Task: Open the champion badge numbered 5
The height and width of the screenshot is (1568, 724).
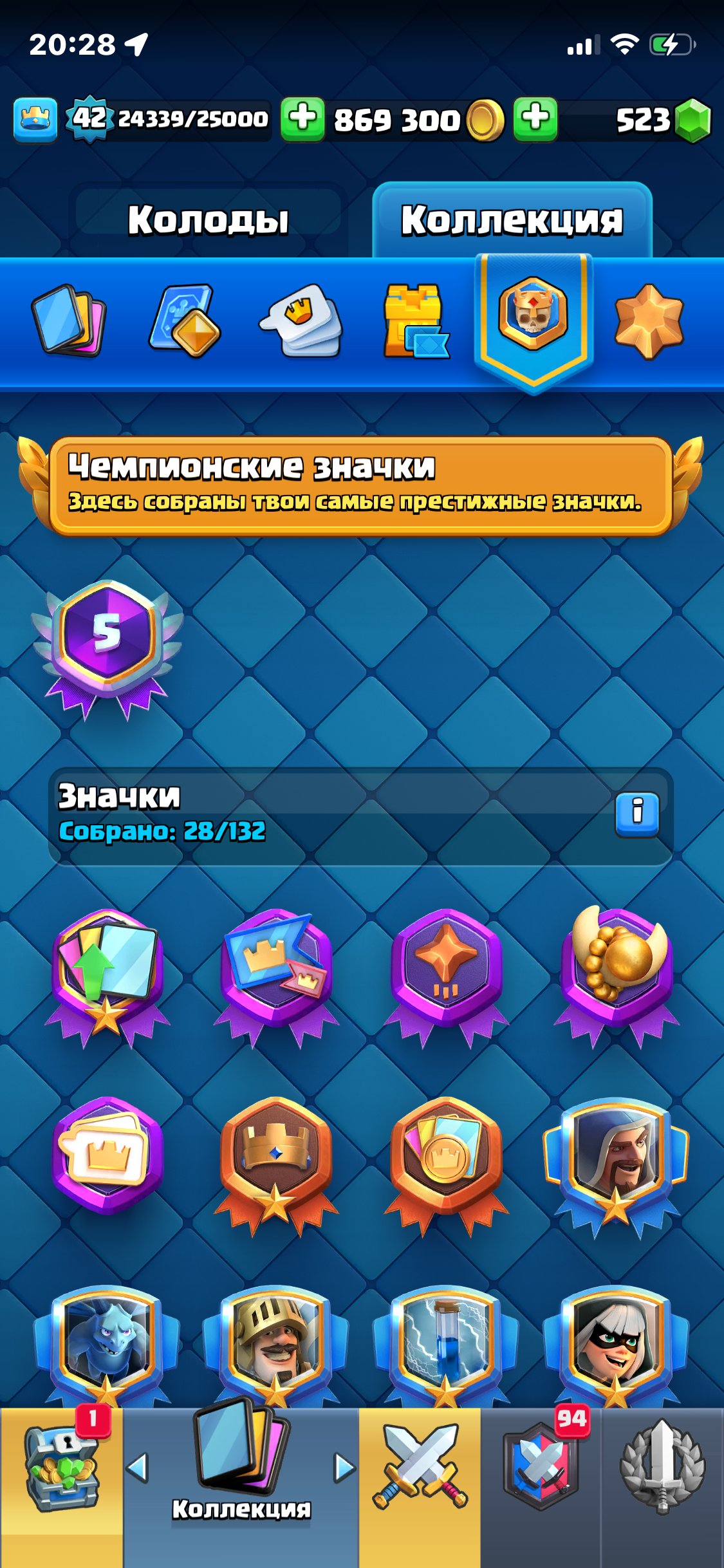Action: tap(107, 647)
